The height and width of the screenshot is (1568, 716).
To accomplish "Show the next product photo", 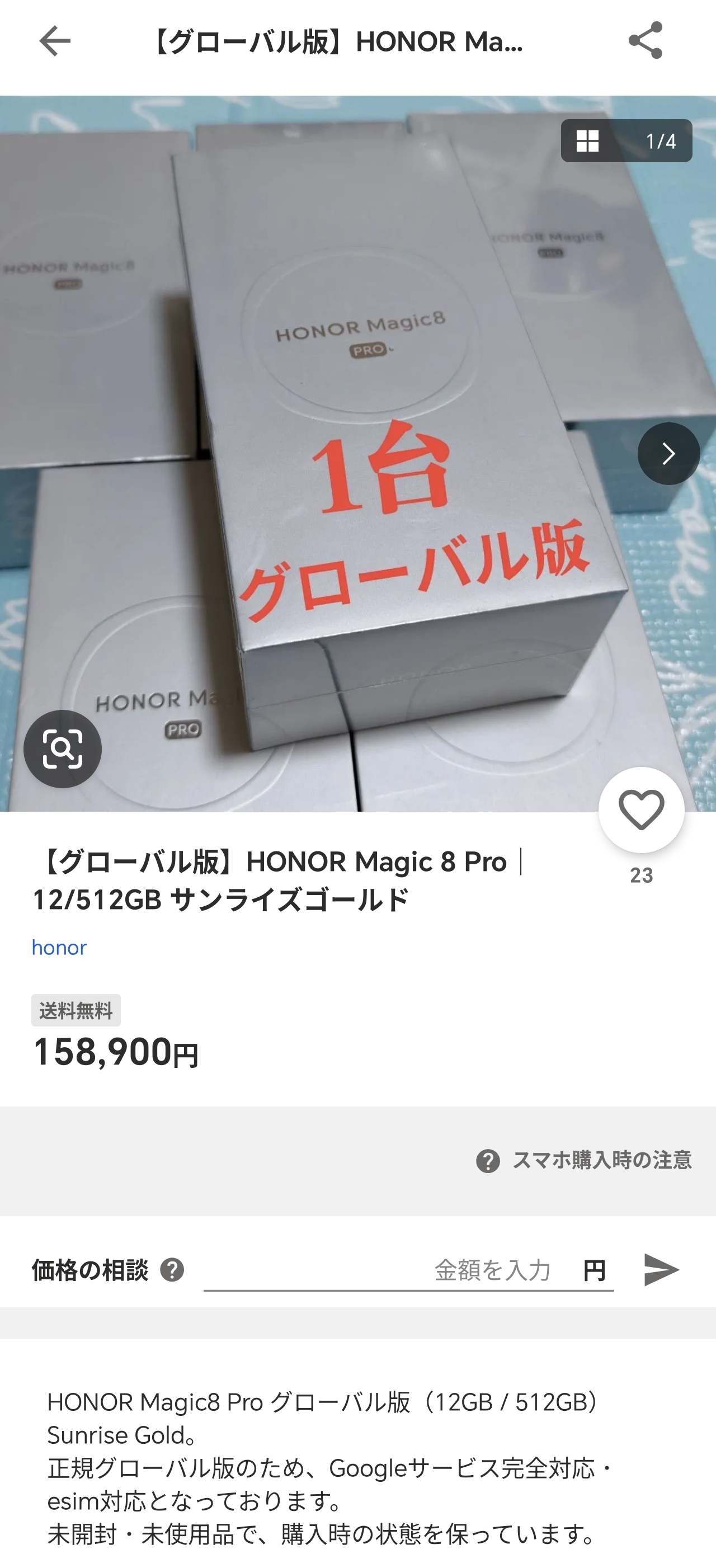I will tap(668, 454).
